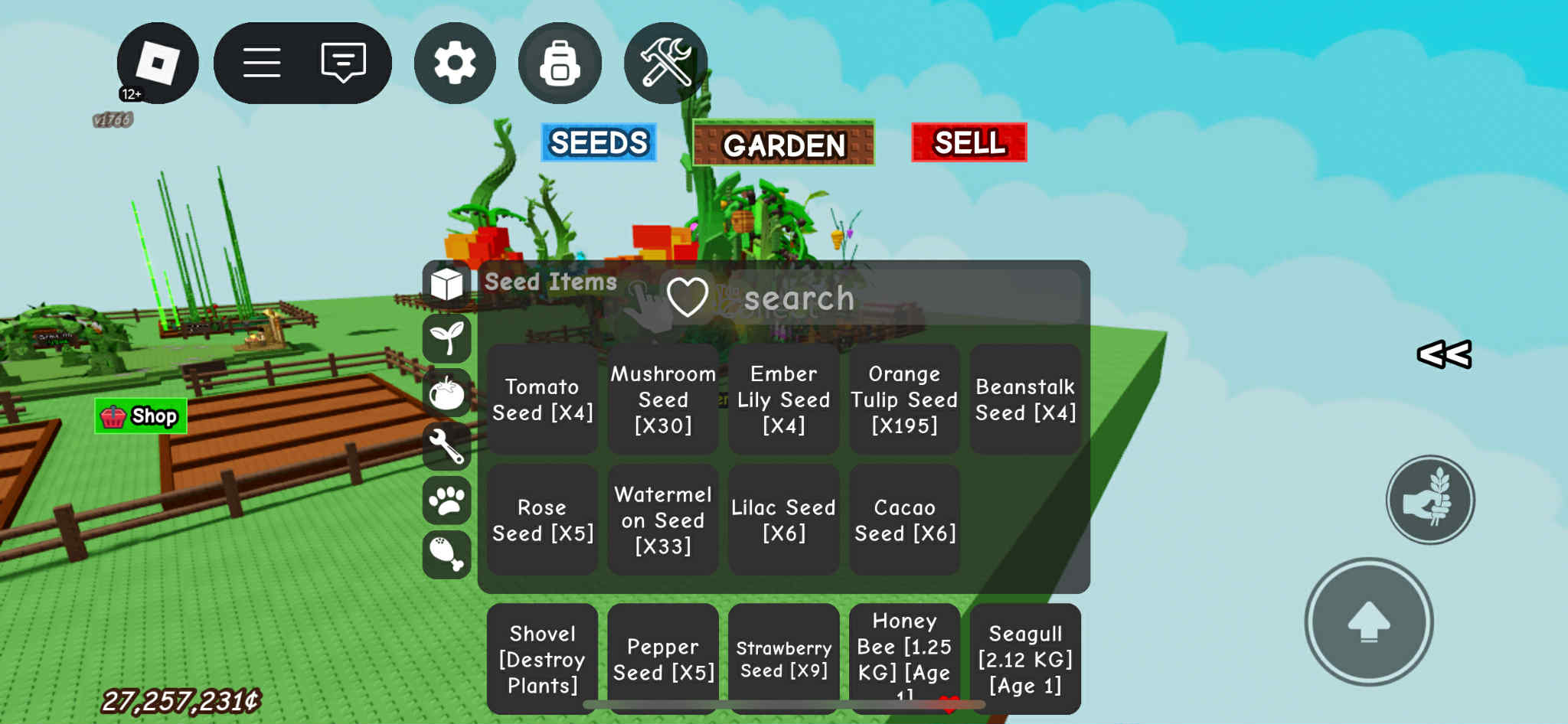Equip the Seagull pet from hotbar
Viewport: 1568px width, 724px height.
(1025, 659)
